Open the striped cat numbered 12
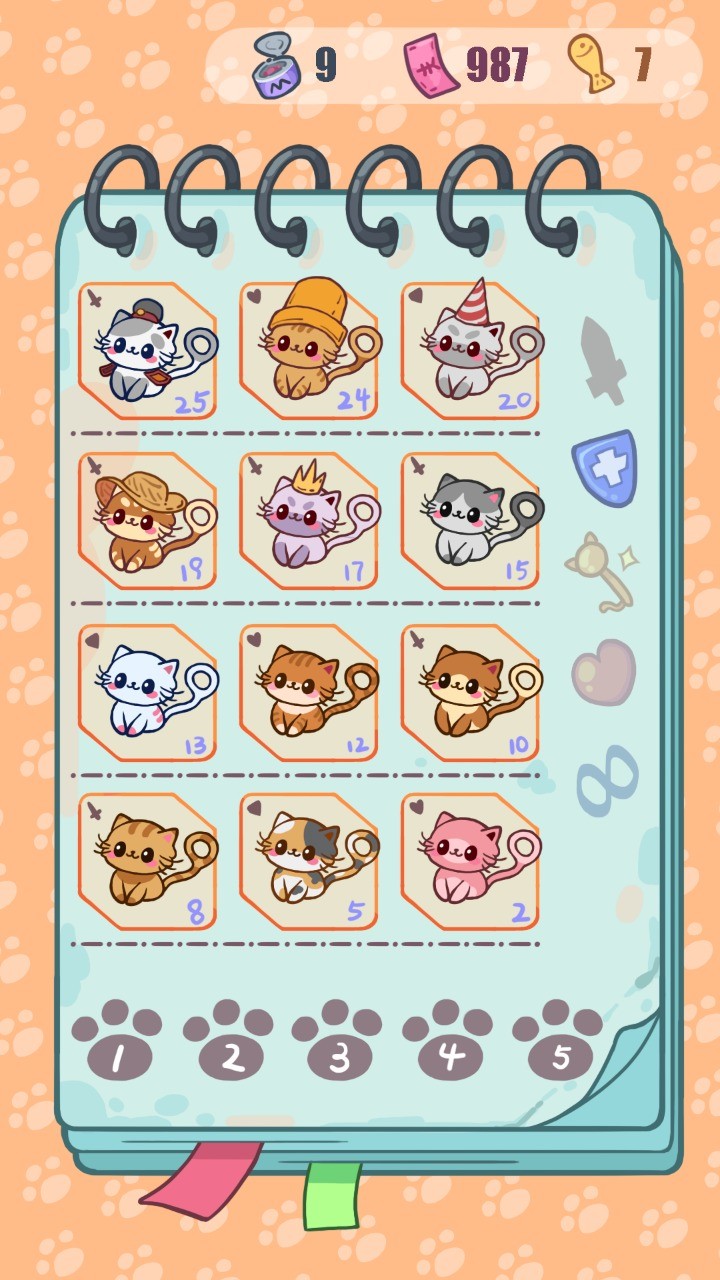 click(x=309, y=692)
